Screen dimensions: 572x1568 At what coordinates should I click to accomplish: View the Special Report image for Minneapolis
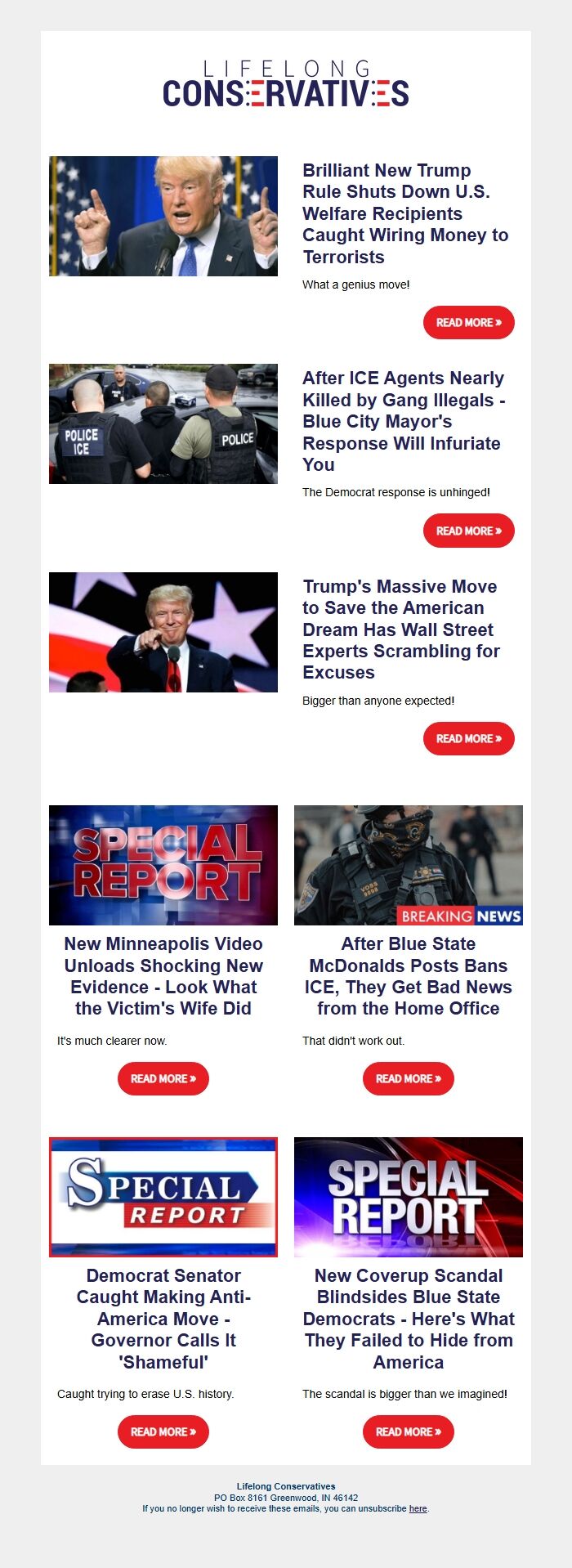click(163, 865)
